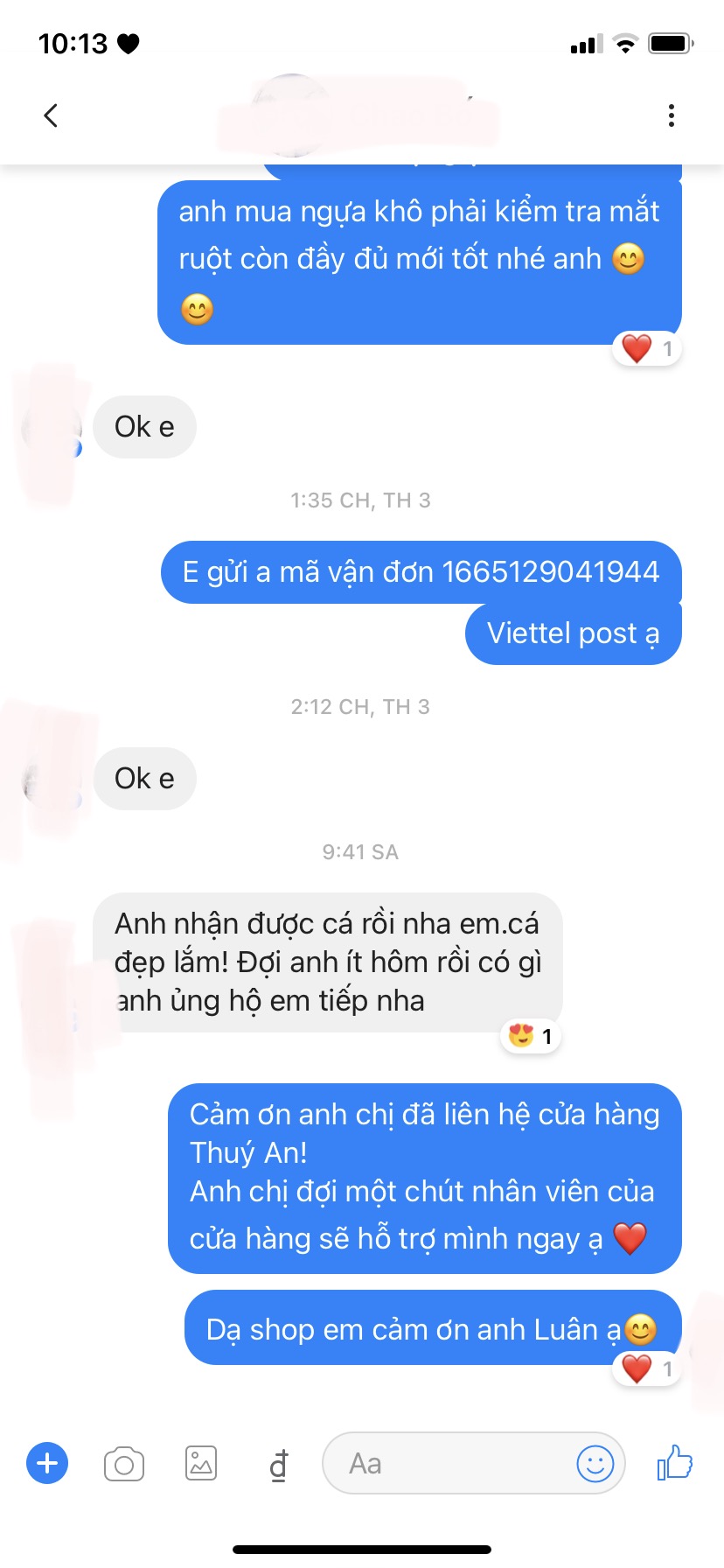Open the emoji picker in the message box

click(595, 1463)
